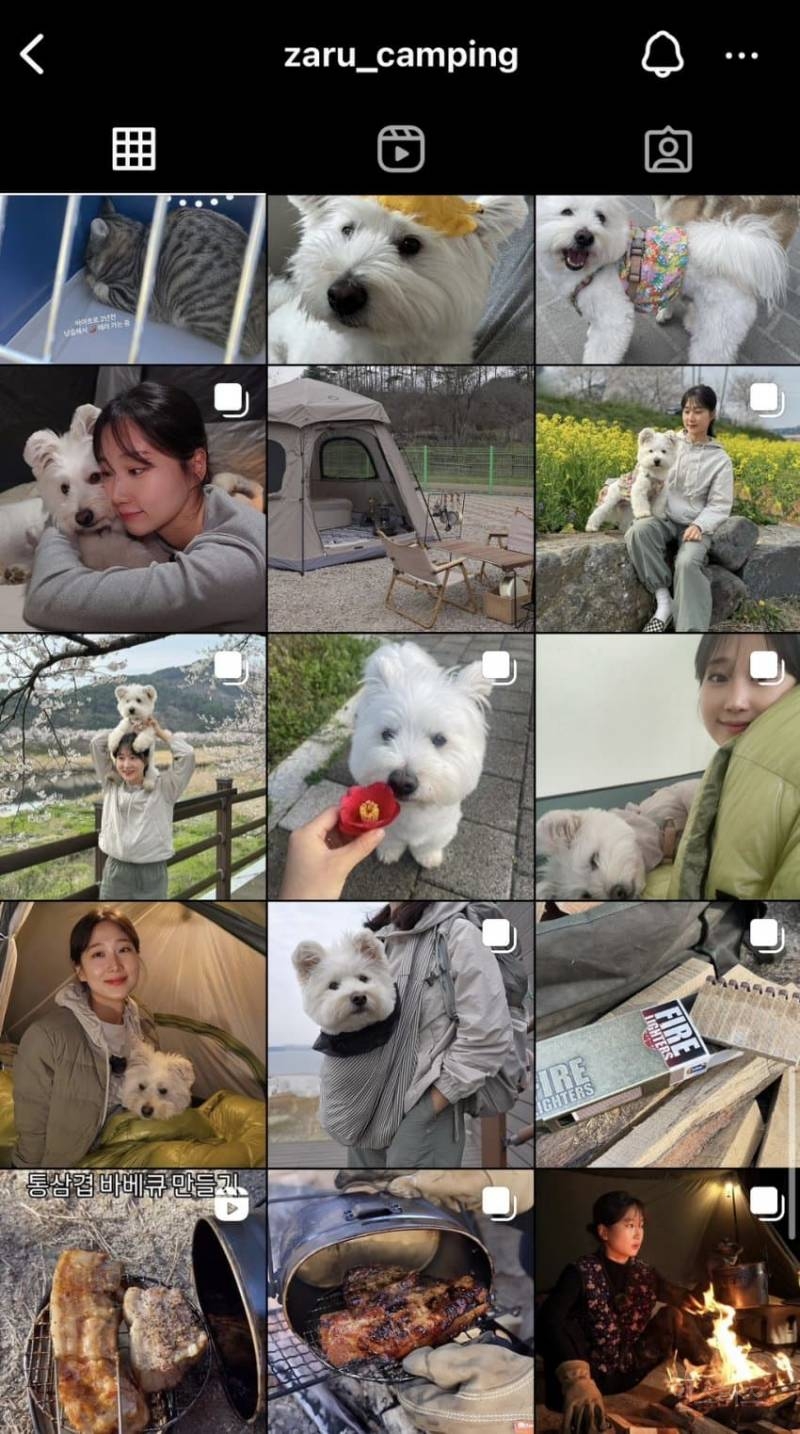Image resolution: width=800 pixels, height=1434 pixels.
Task: Open the cherry blossom dog-on-head post
Action: click(133, 767)
